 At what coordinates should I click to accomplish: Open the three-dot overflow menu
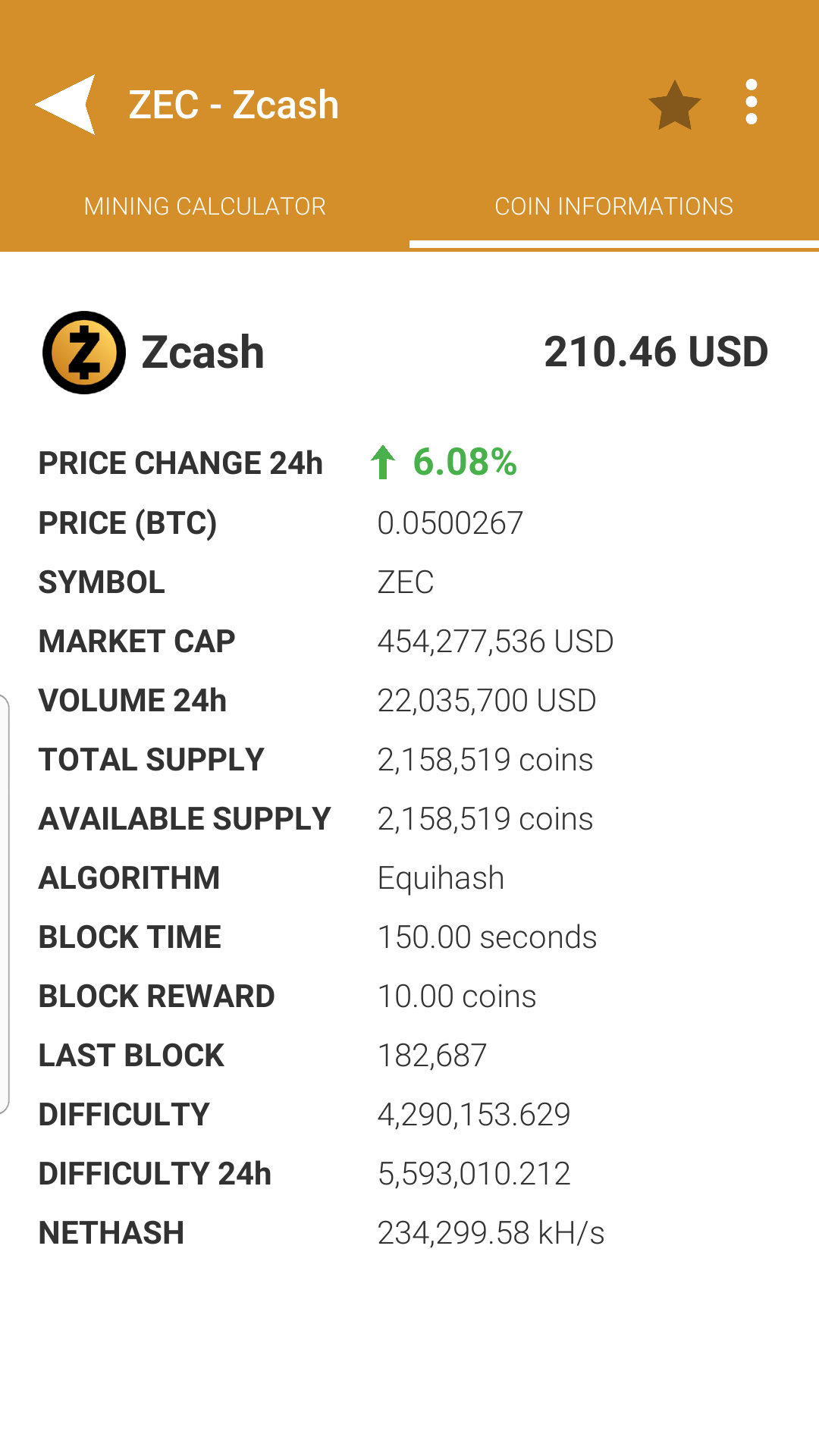tap(751, 102)
